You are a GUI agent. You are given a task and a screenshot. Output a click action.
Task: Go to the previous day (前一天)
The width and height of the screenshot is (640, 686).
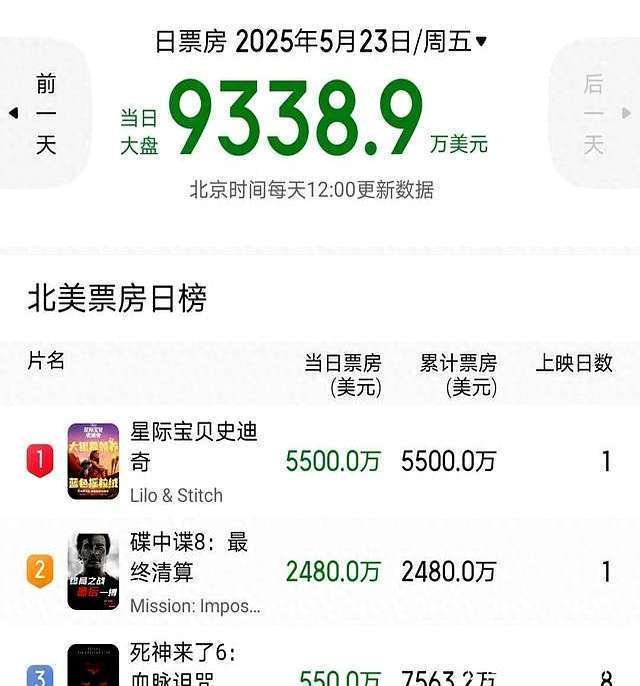(x=40, y=114)
